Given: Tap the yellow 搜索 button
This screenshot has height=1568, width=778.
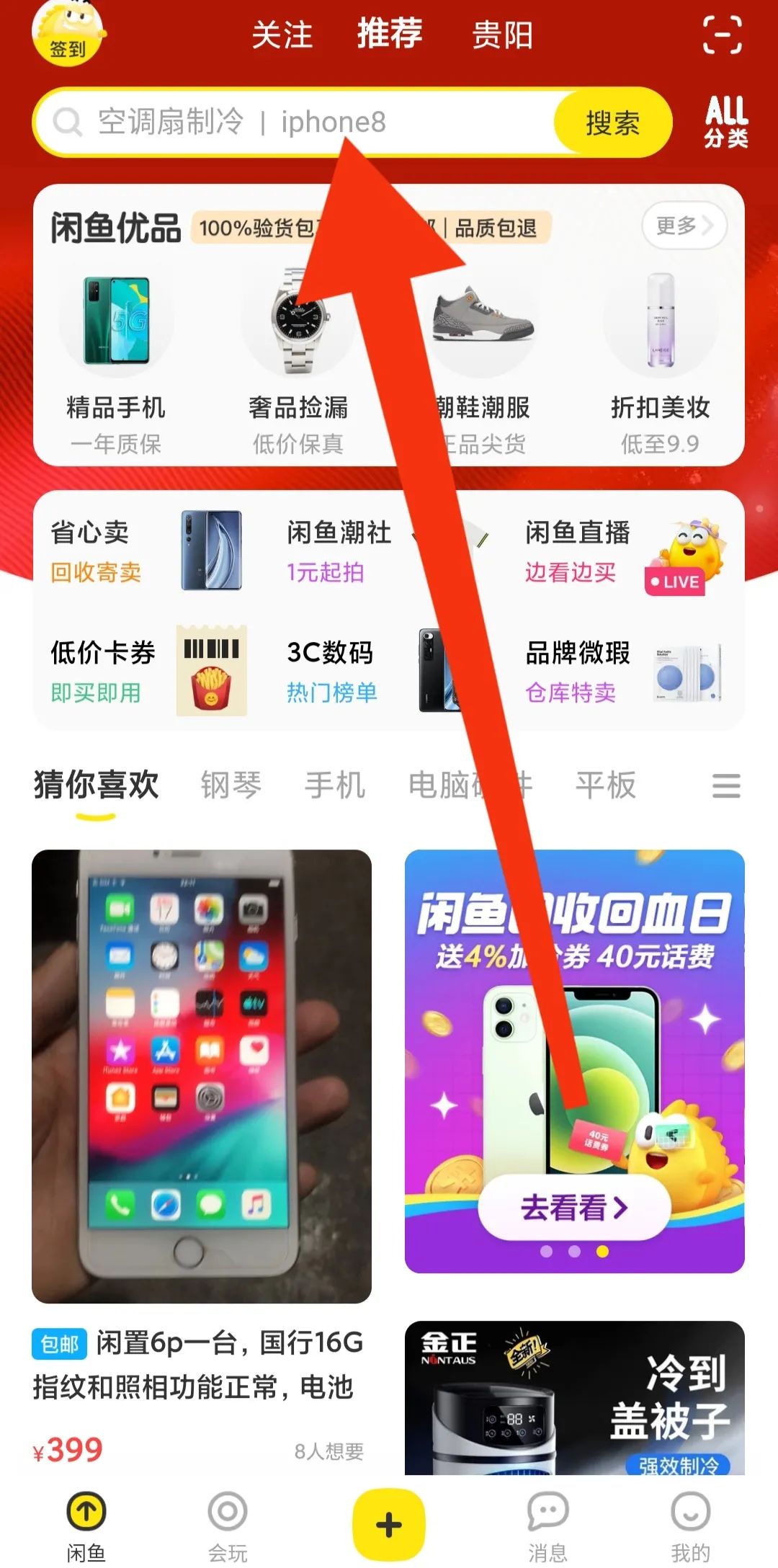Looking at the screenshot, I should click(x=612, y=122).
